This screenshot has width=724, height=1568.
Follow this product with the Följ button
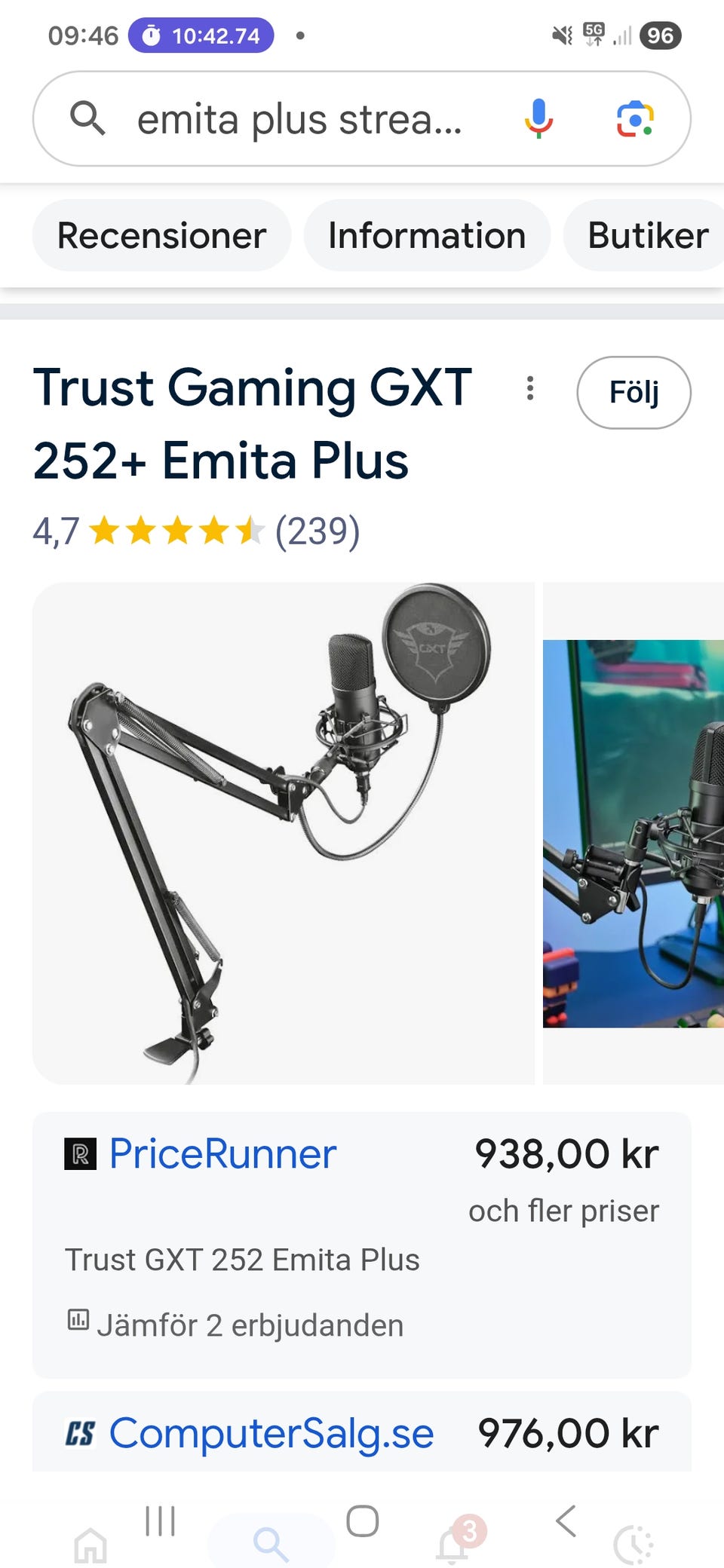633,392
